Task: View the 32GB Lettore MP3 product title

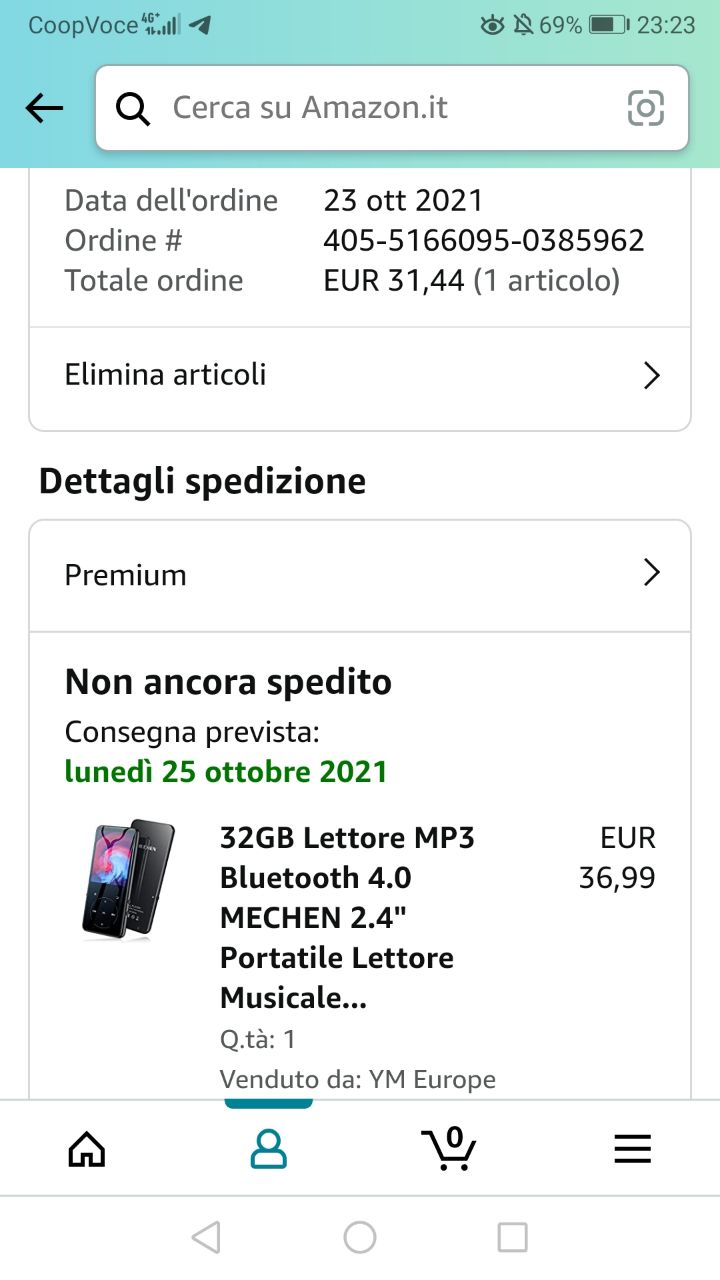Action: tap(346, 917)
